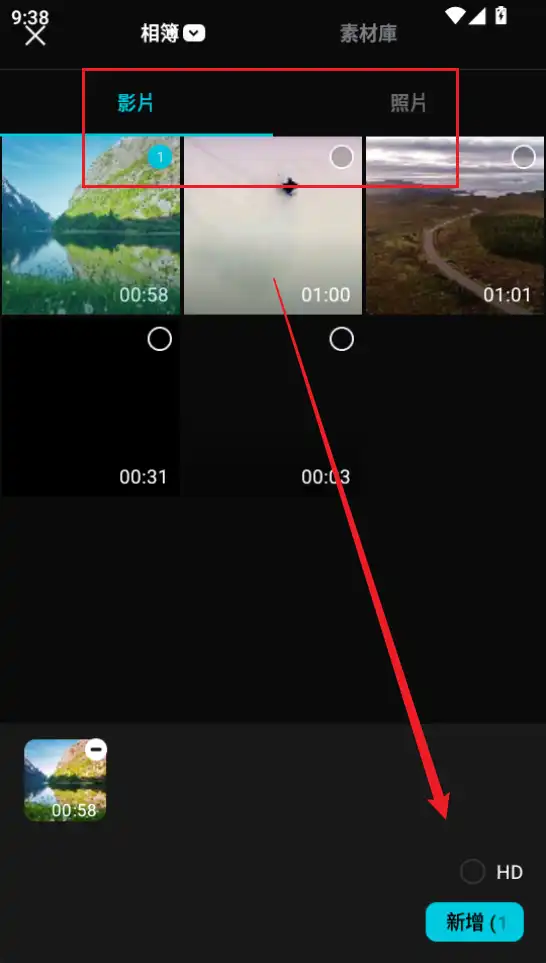Select the 01:01 road video

tap(523, 157)
